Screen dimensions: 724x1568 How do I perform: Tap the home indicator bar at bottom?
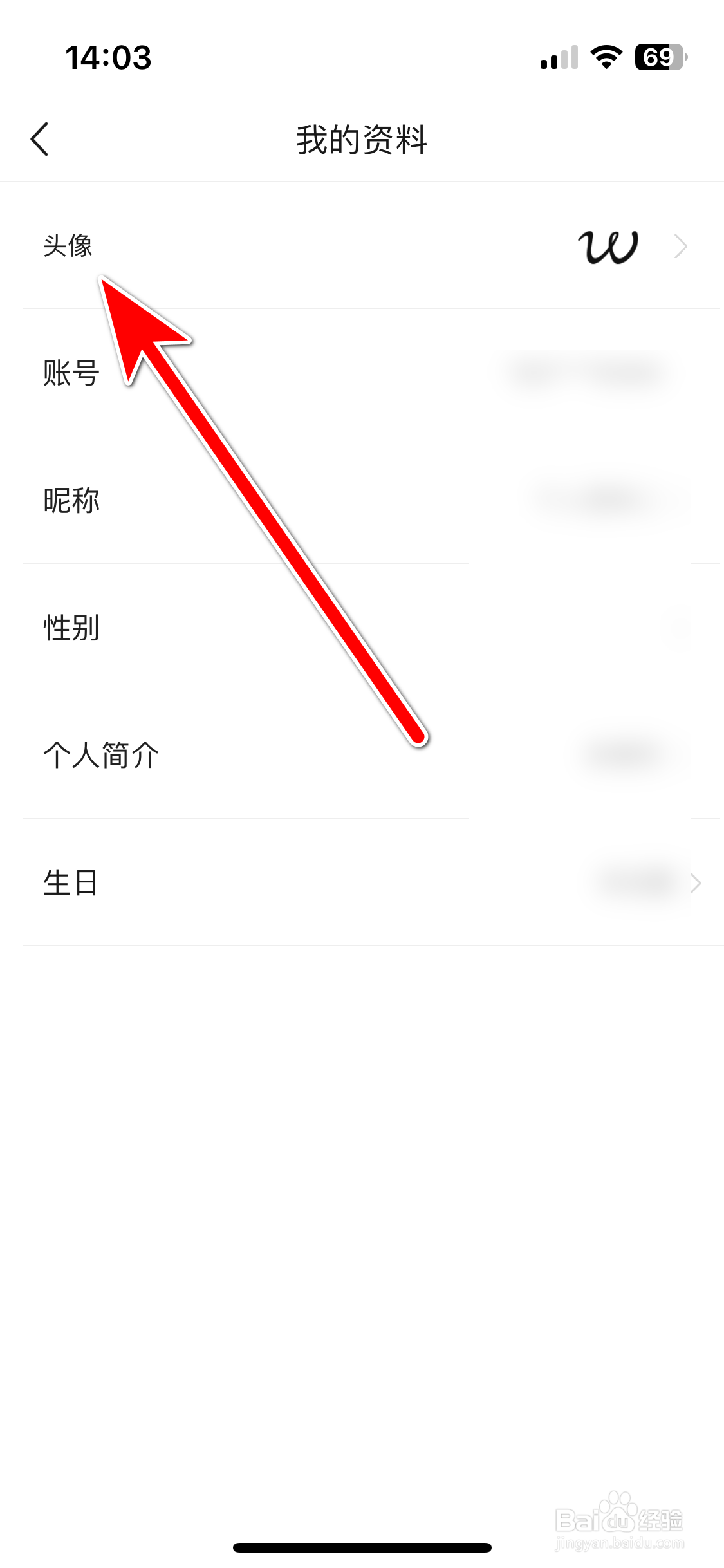click(362, 1548)
